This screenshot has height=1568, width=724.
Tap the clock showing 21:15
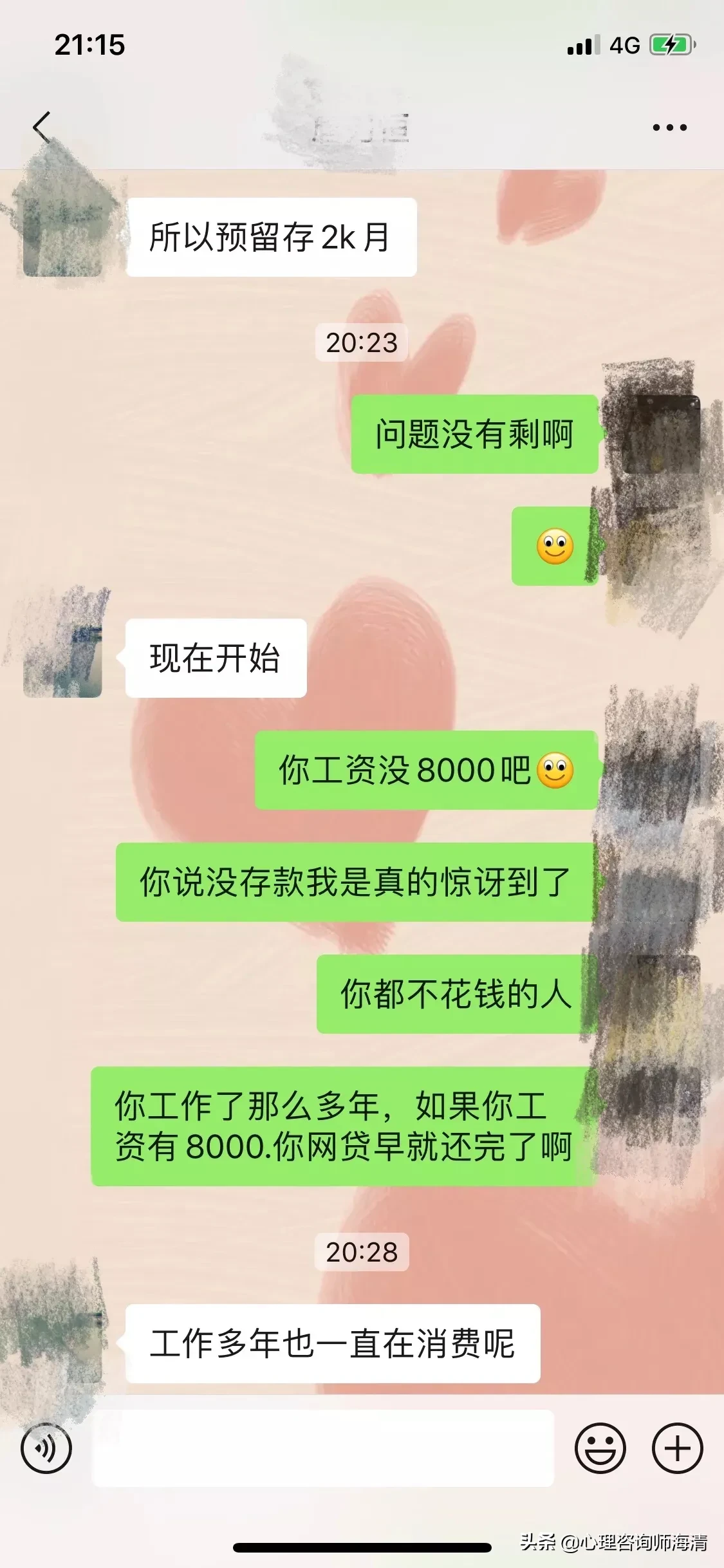coord(89,44)
